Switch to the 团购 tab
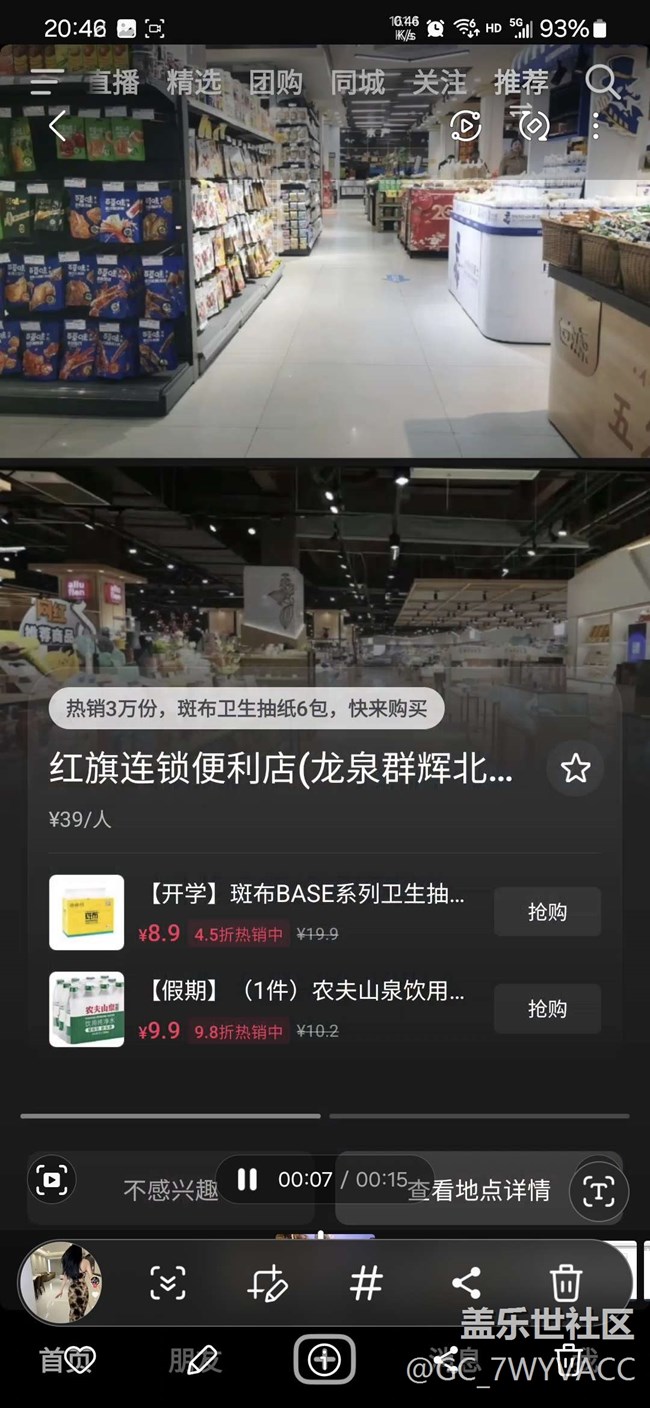650x1408 pixels. pos(276,82)
